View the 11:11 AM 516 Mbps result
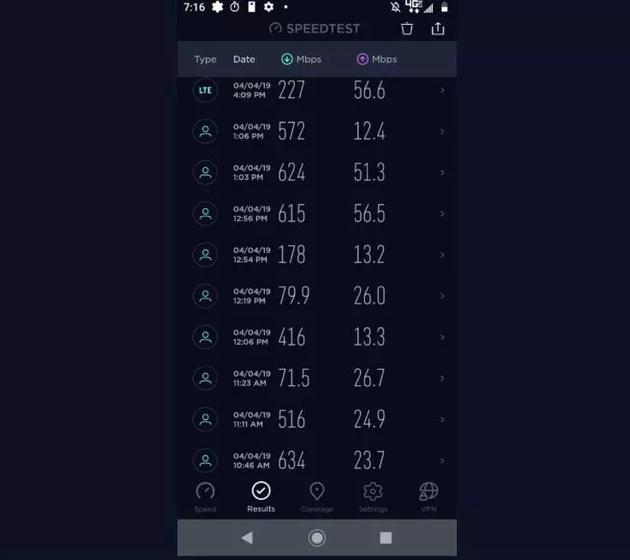The height and width of the screenshot is (560, 630). [317, 419]
